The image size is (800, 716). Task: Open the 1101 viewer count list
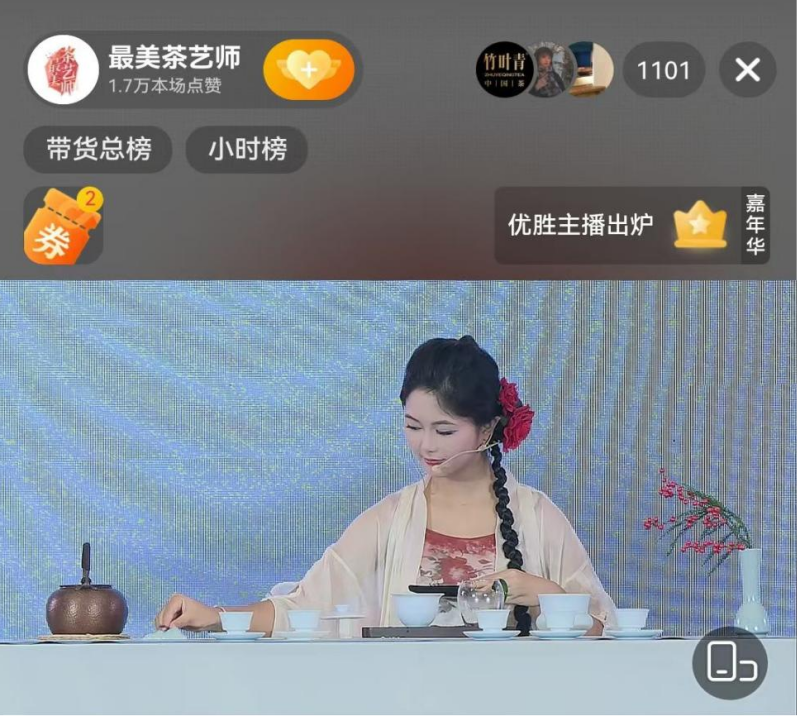point(664,70)
